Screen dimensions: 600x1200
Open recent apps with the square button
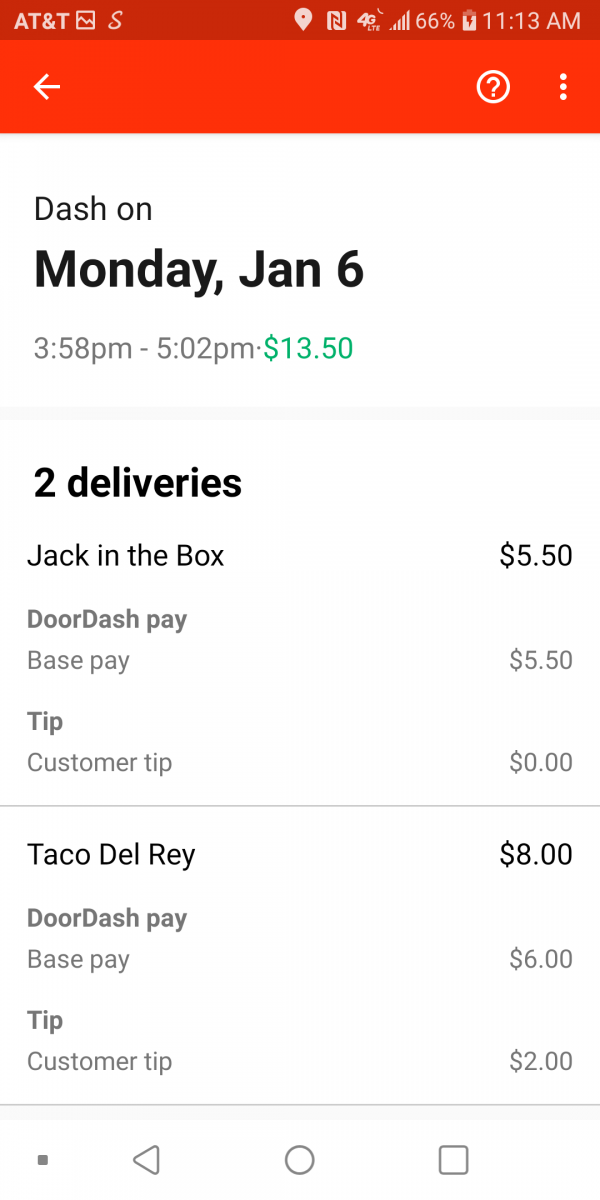453,1160
